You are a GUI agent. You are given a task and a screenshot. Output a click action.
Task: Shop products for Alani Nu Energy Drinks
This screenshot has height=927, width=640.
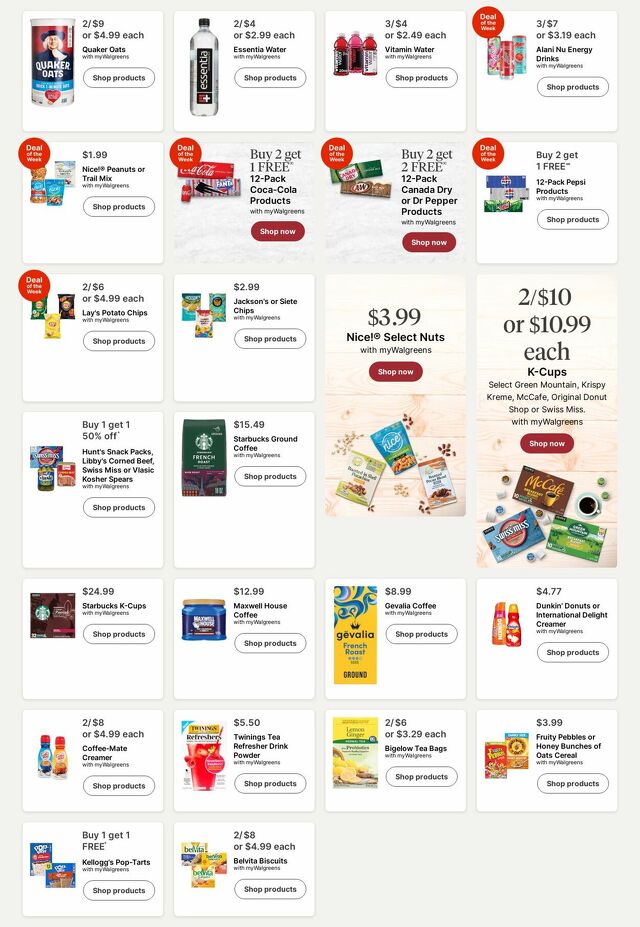point(572,87)
